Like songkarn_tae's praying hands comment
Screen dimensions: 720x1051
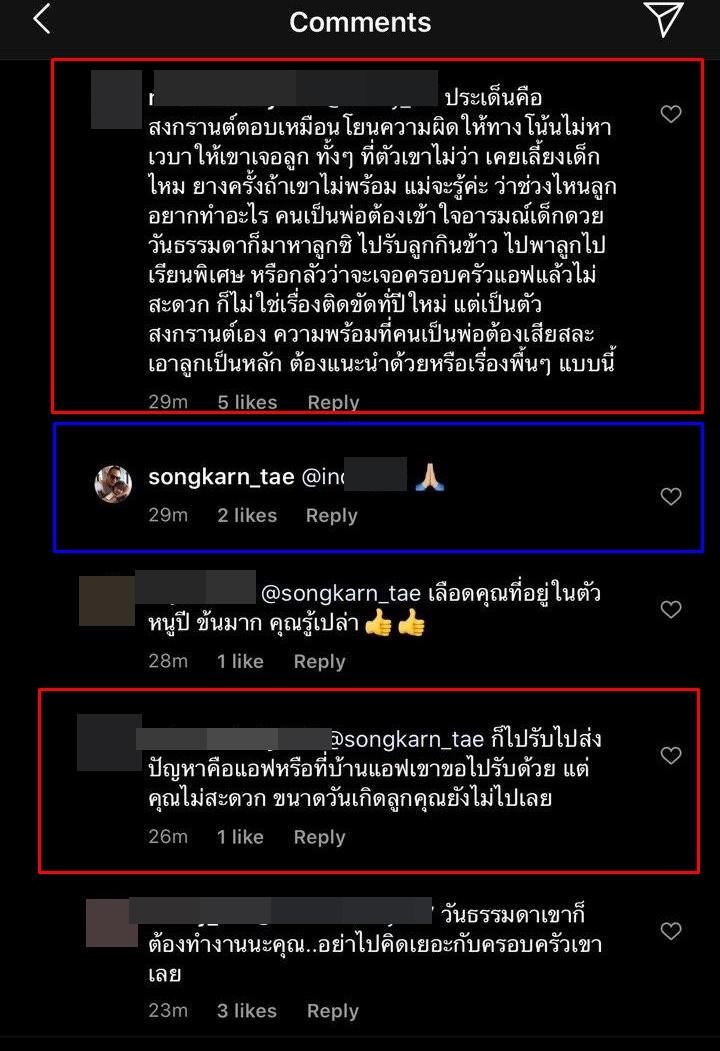pyautogui.click(x=671, y=496)
